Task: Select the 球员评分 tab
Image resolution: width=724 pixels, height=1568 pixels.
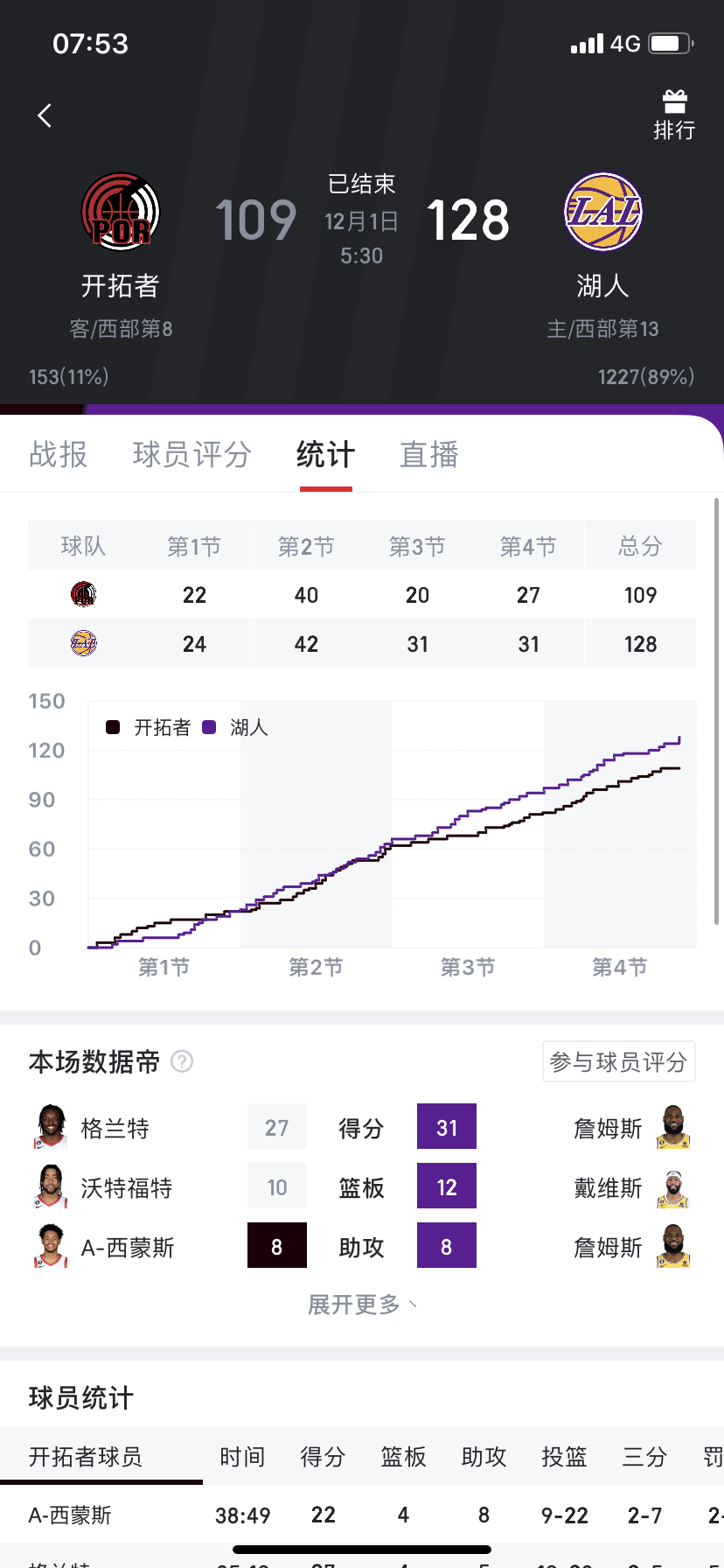Action: pos(192,454)
